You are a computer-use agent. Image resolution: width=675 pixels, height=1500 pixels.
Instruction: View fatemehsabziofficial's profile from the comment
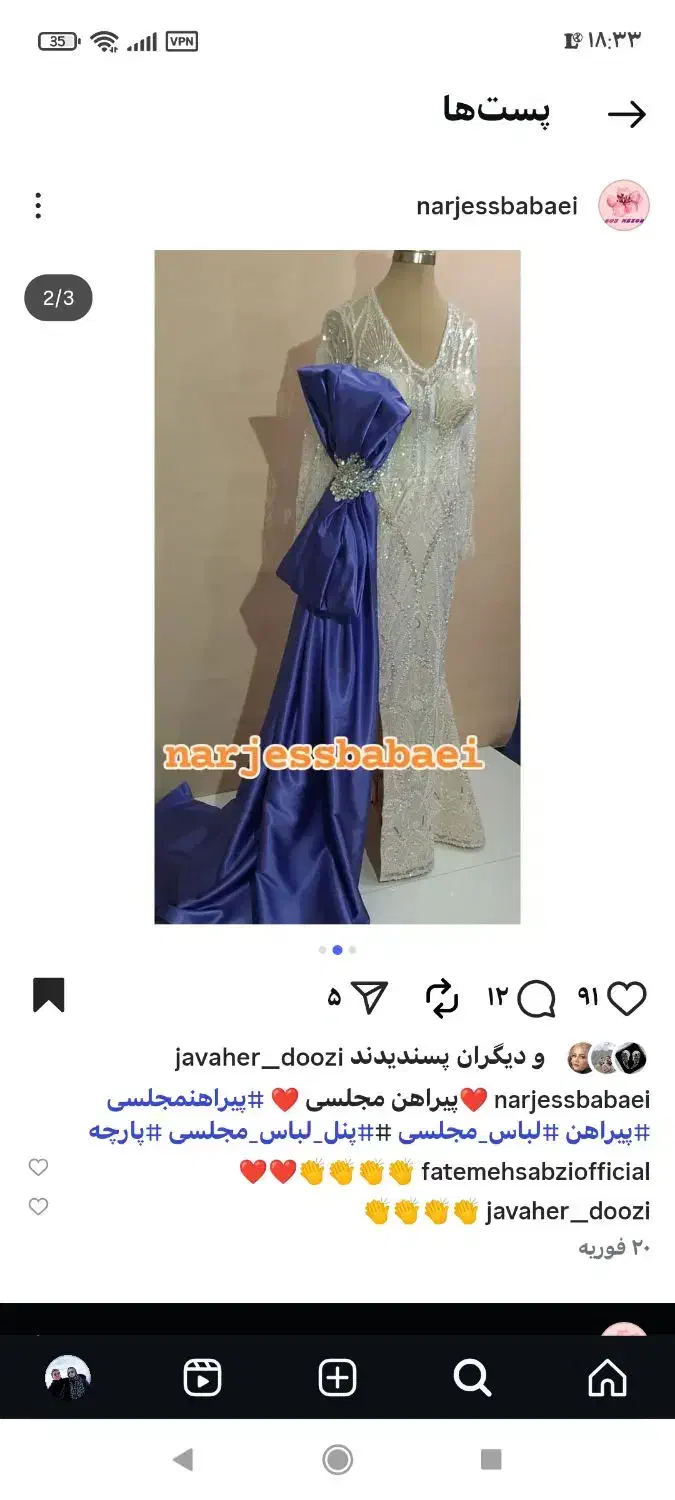point(535,1172)
